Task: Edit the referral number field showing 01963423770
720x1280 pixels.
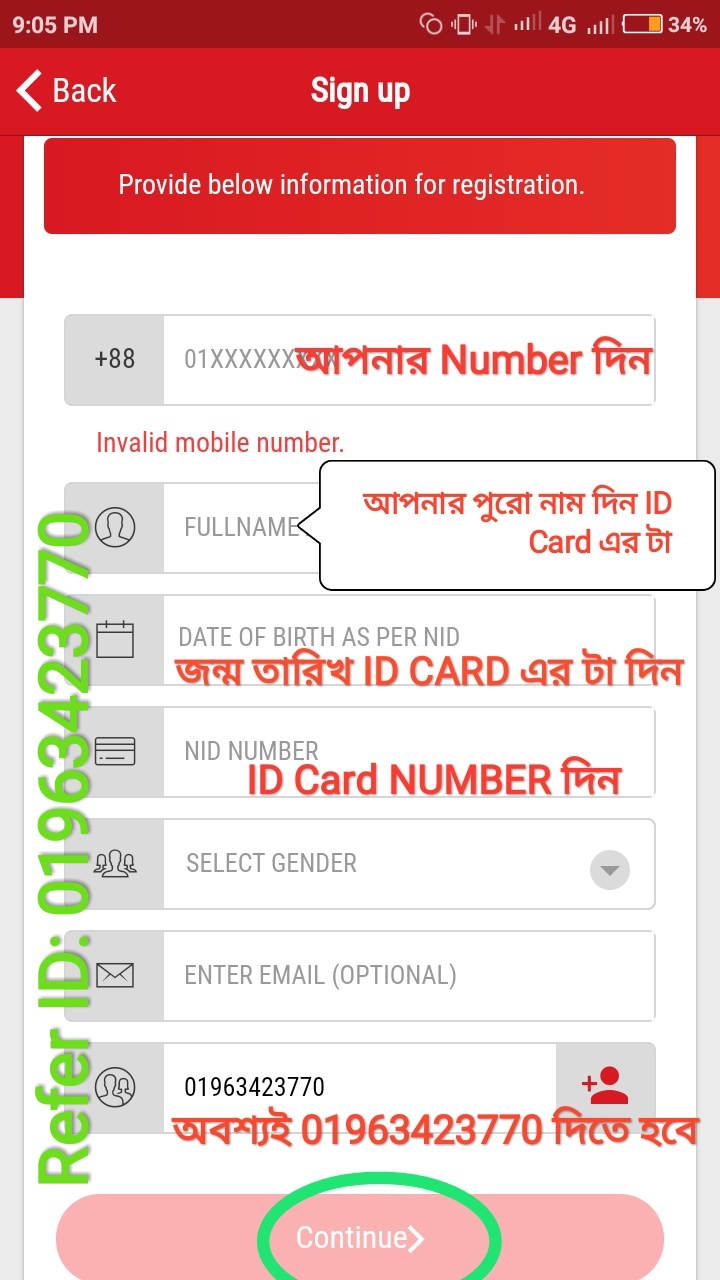Action: click(358, 1087)
